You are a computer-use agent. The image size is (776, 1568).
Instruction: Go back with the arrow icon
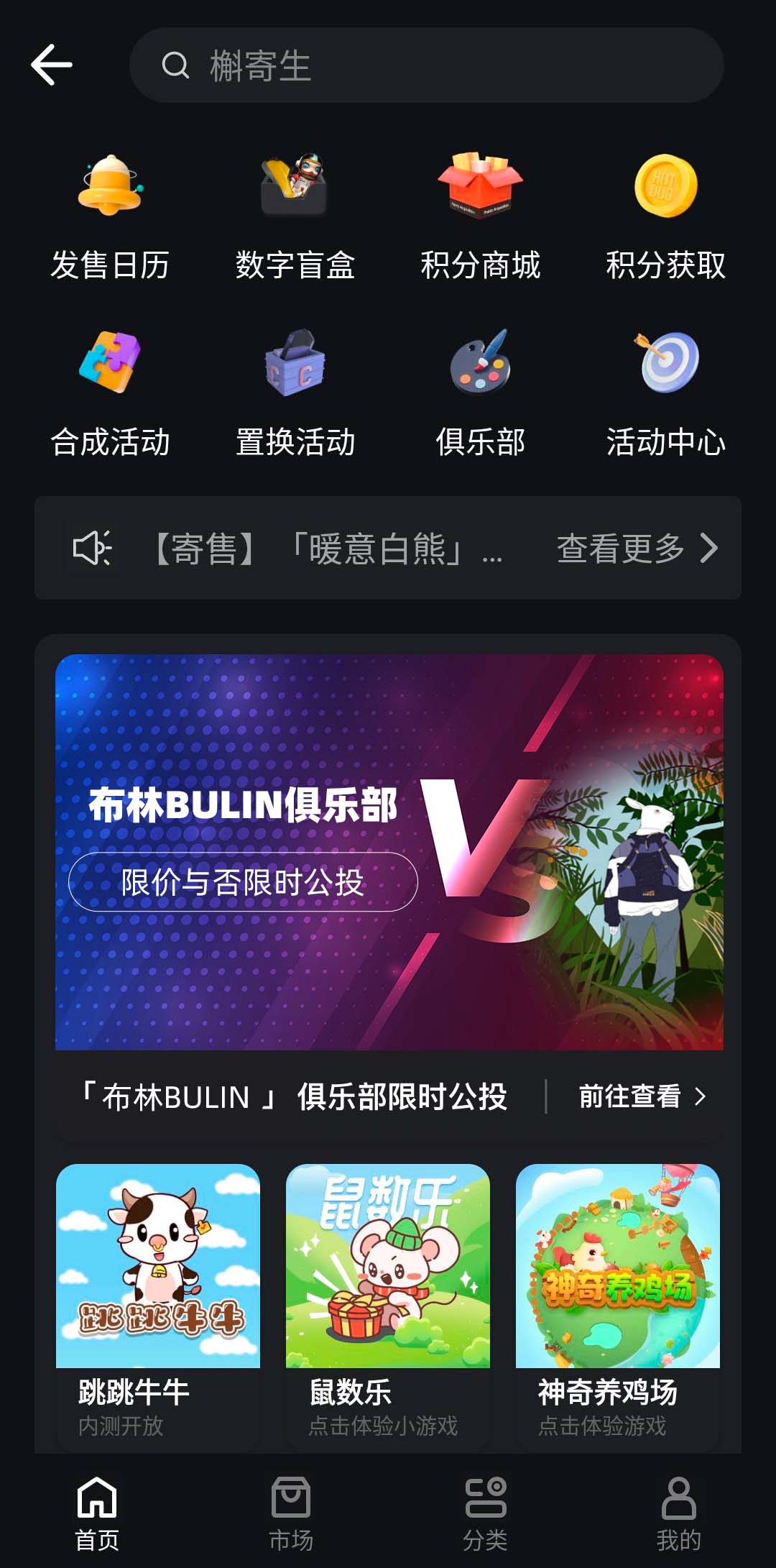52,65
